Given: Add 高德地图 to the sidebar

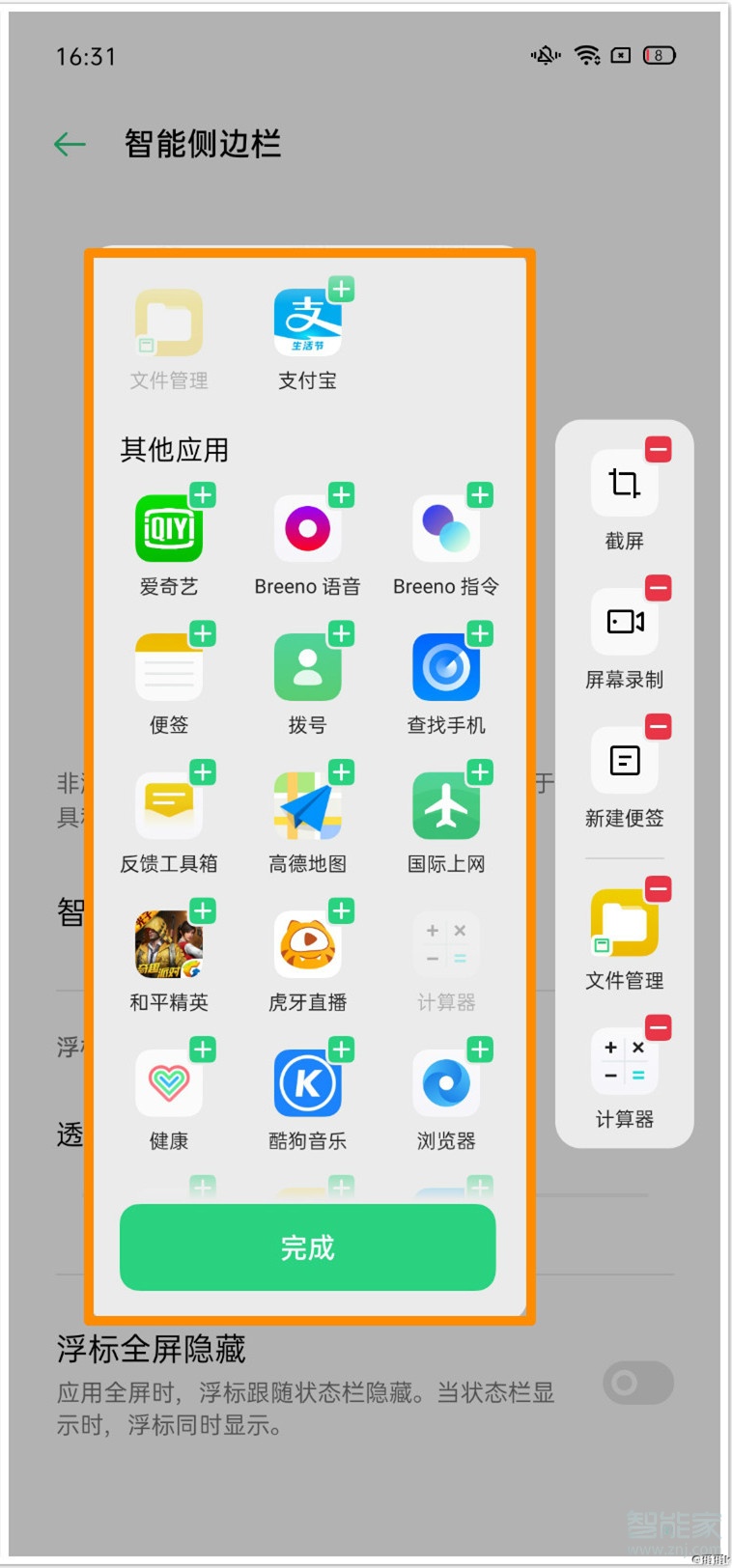Looking at the screenshot, I should tap(341, 772).
